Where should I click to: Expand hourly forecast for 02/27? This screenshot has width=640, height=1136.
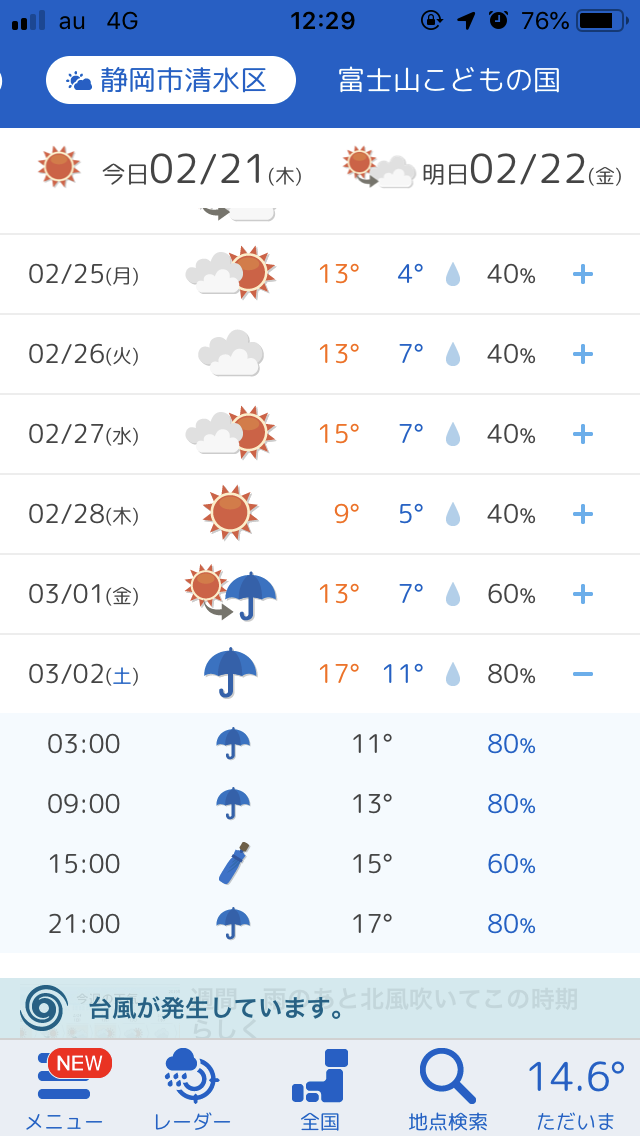coord(583,434)
